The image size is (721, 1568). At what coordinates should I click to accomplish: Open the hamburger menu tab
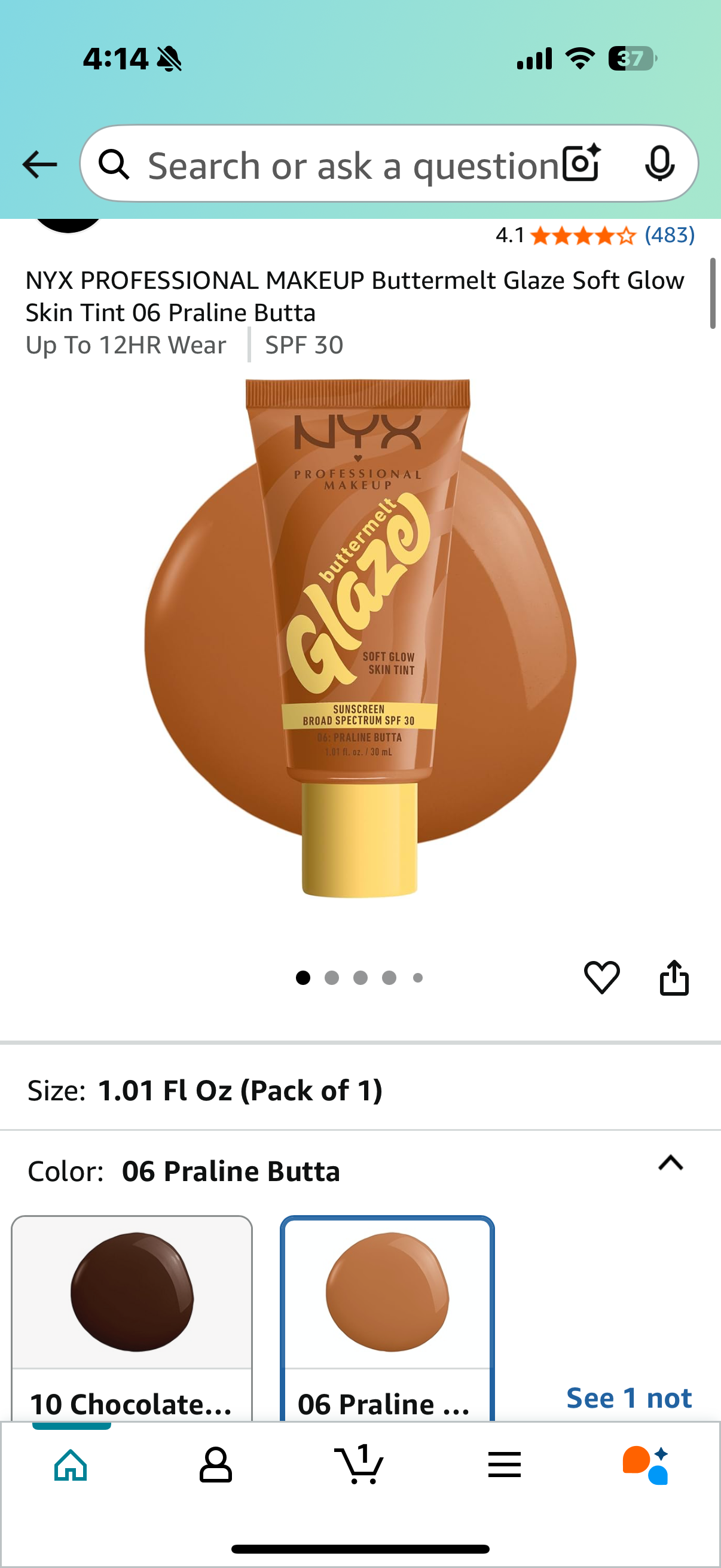coord(504,1465)
